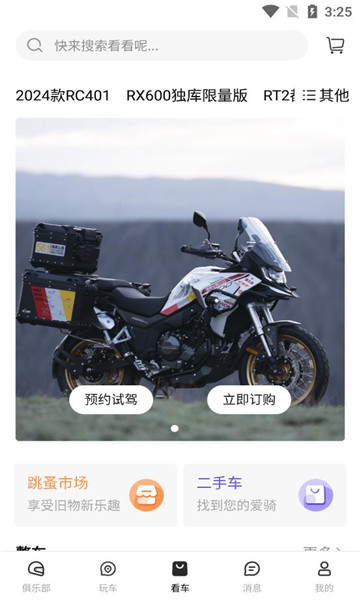
Task: Switch to RX600独库限量版 tab
Action: tap(187, 95)
